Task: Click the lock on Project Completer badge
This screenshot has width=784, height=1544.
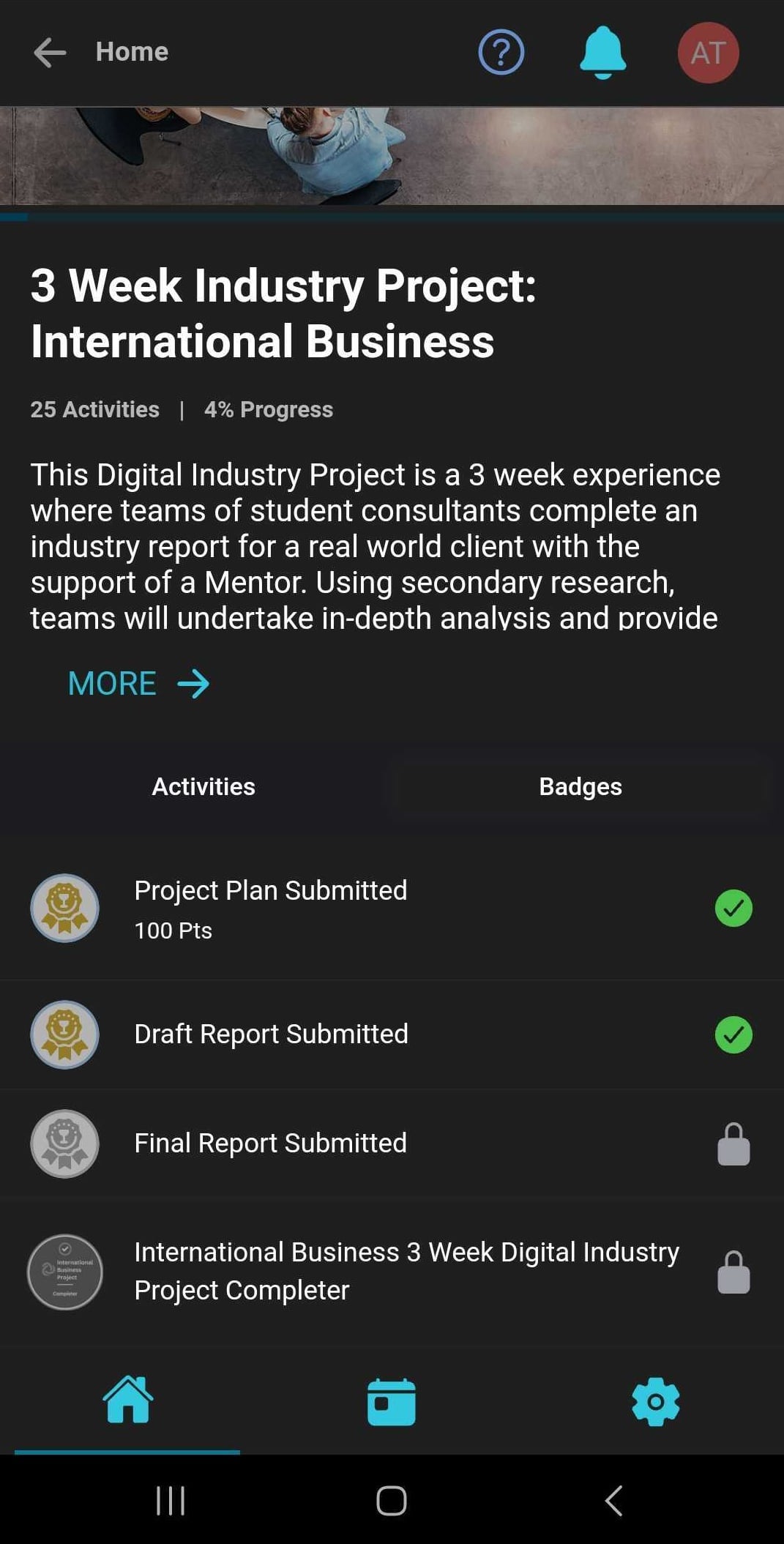Action: coord(734,1272)
